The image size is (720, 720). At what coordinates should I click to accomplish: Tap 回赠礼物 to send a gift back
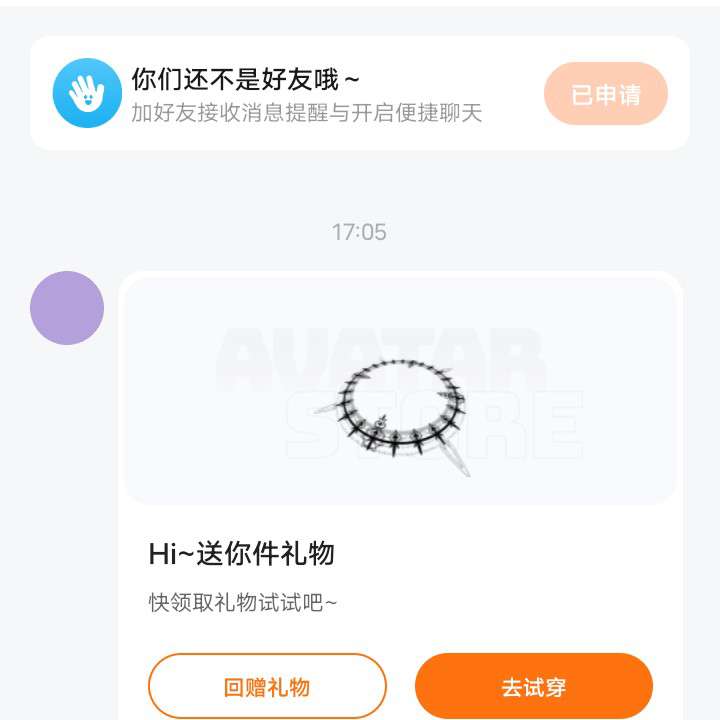(x=267, y=687)
